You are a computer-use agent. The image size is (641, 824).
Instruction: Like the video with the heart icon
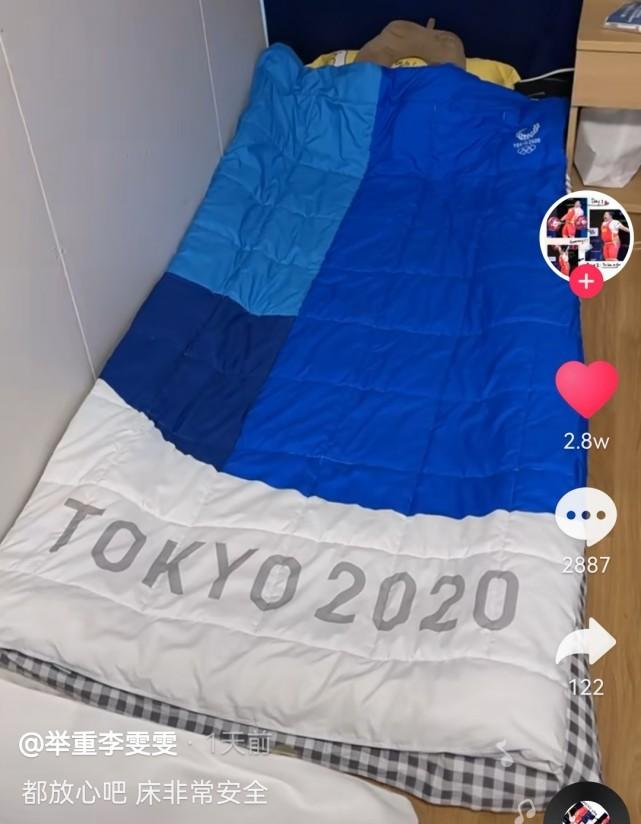(587, 388)
